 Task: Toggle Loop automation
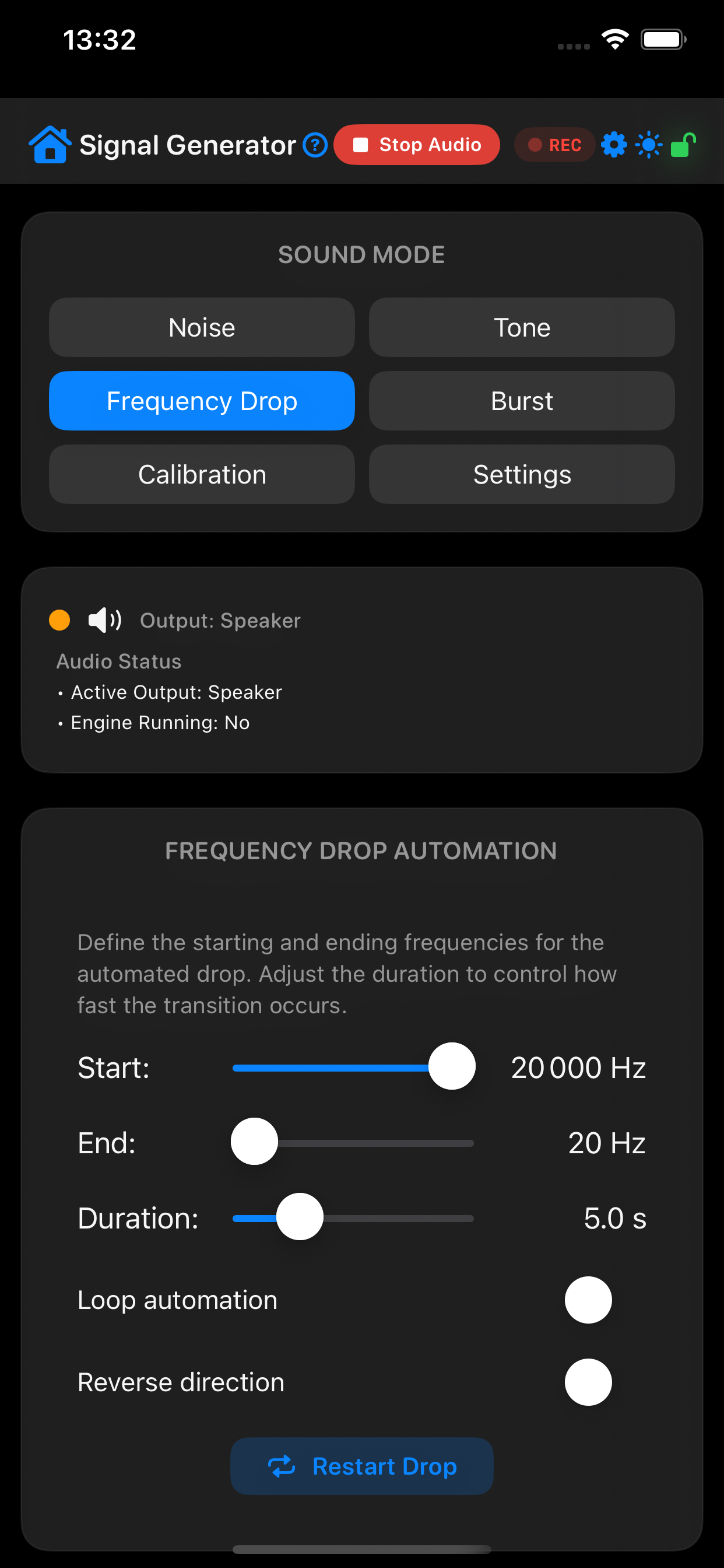pos(588,1300)
